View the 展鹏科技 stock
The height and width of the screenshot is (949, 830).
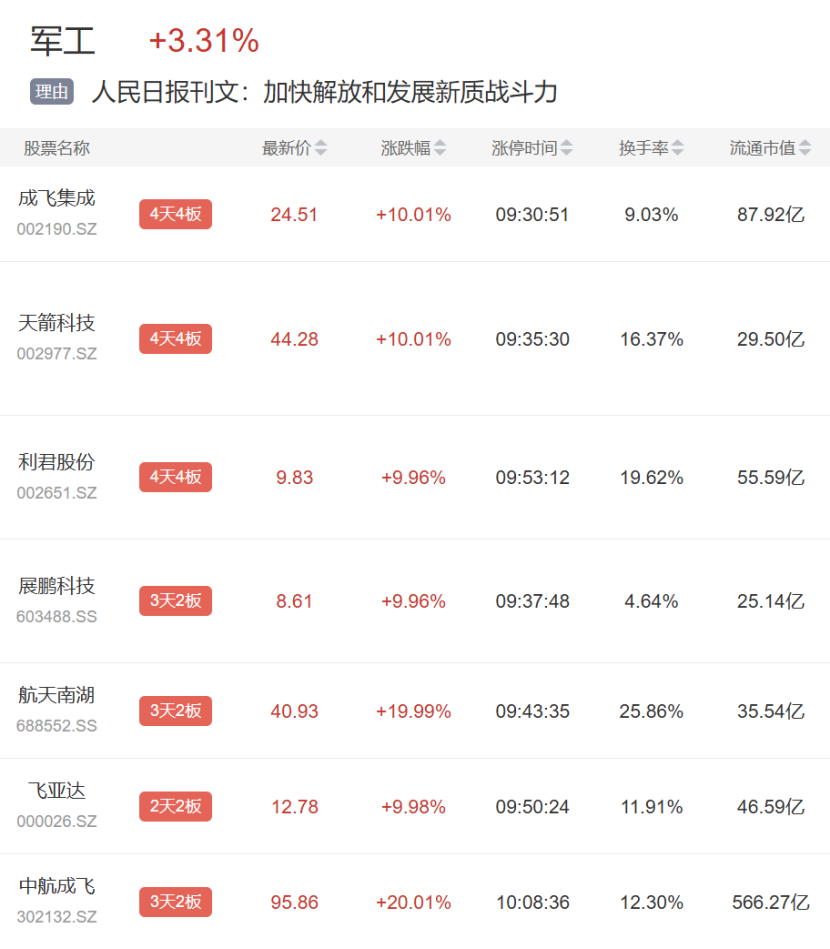pos(57,586)
